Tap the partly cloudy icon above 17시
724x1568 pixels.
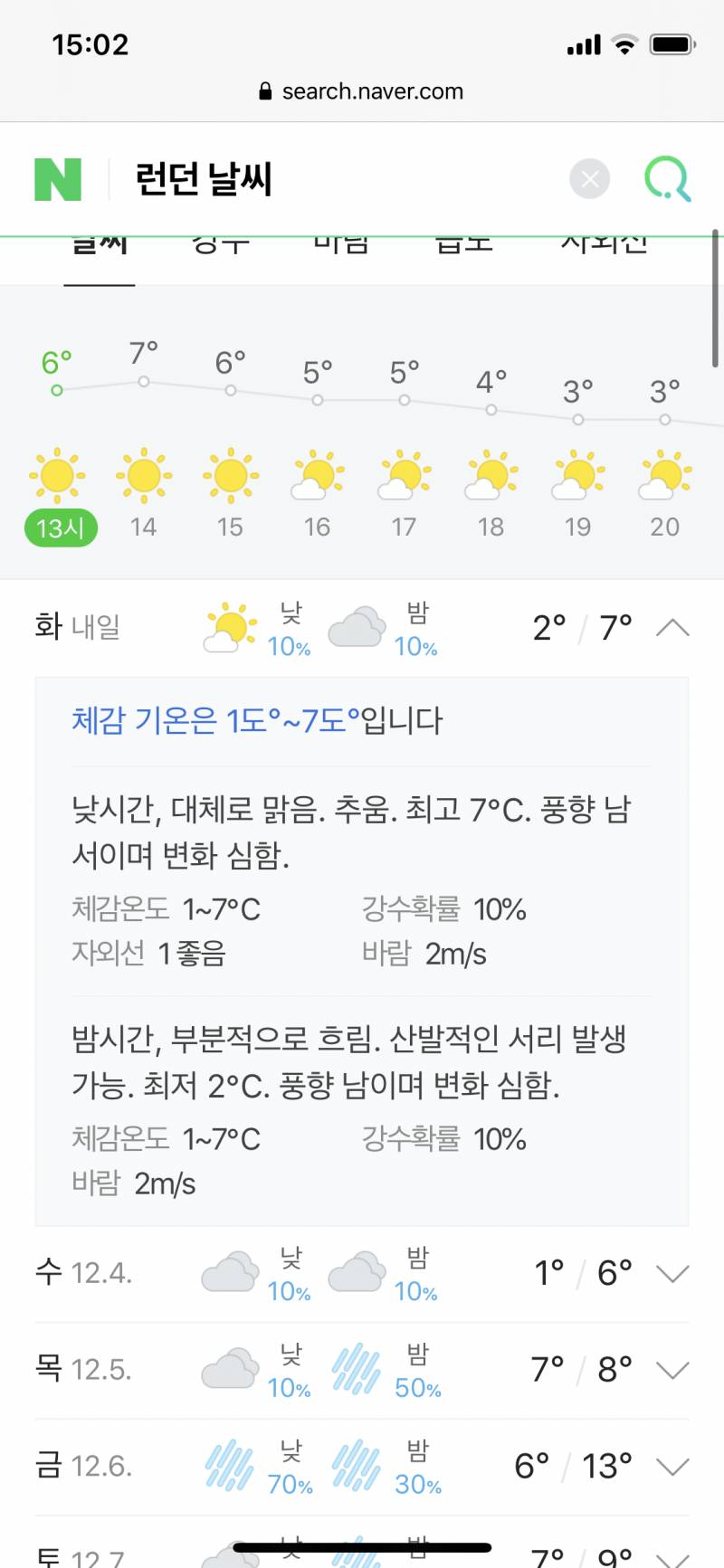point(404,475)
